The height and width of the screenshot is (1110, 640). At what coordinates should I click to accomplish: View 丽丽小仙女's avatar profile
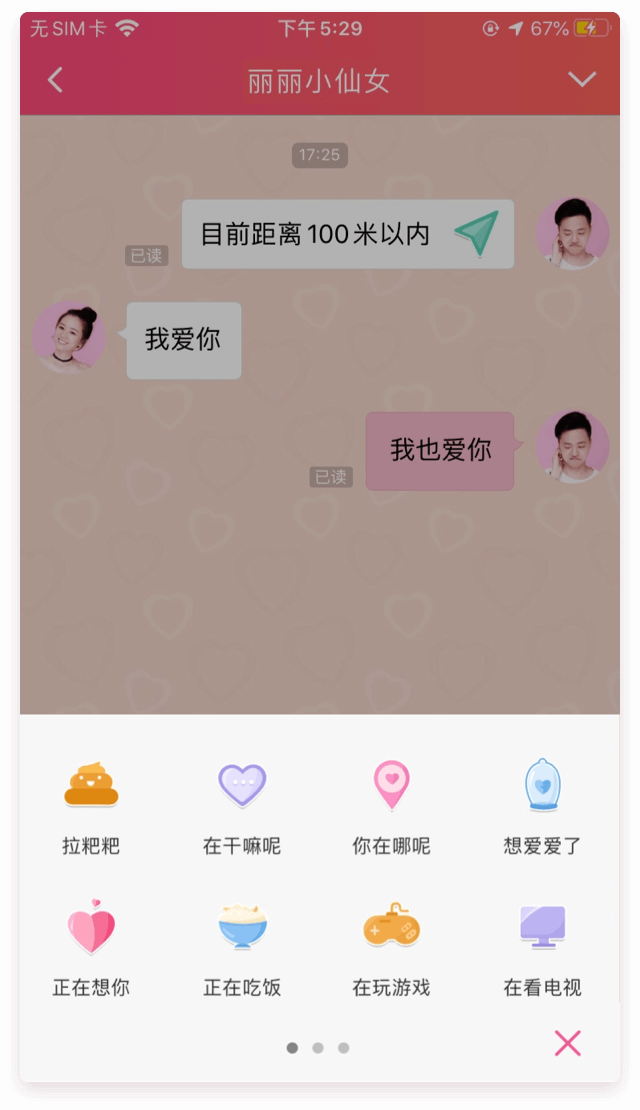tap(69, 336)
